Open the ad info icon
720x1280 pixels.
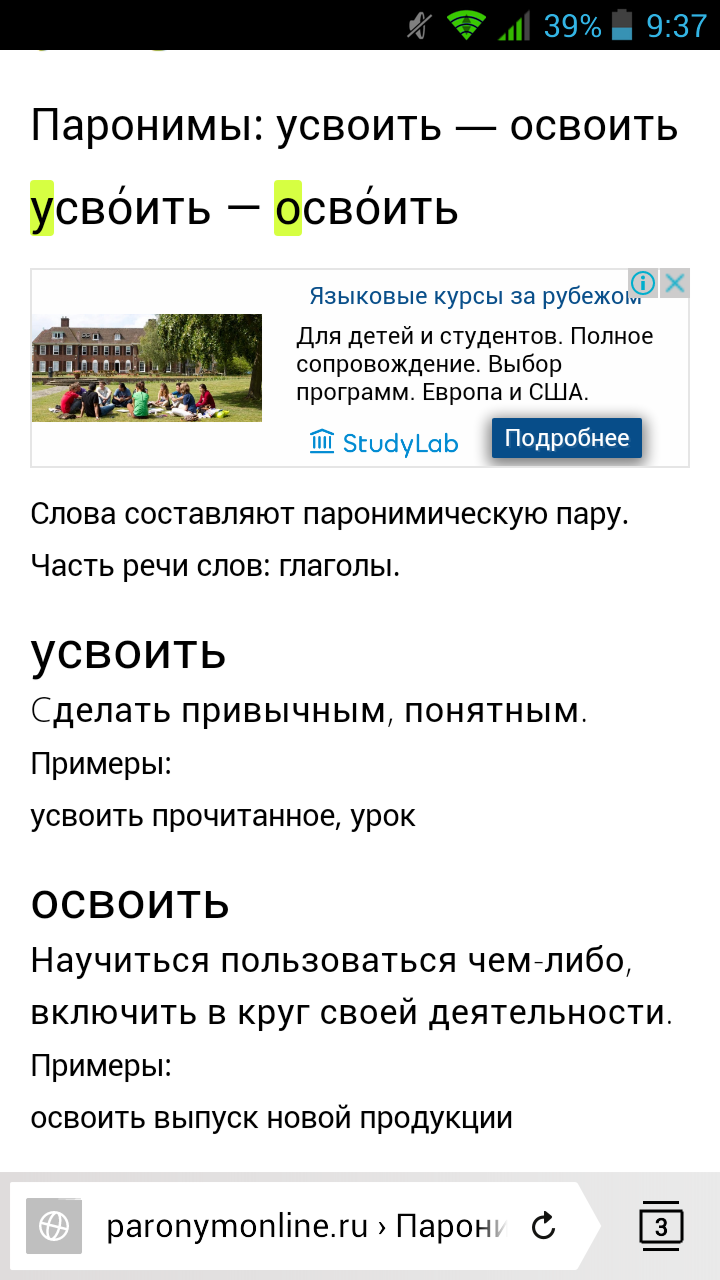pos(643,283)
